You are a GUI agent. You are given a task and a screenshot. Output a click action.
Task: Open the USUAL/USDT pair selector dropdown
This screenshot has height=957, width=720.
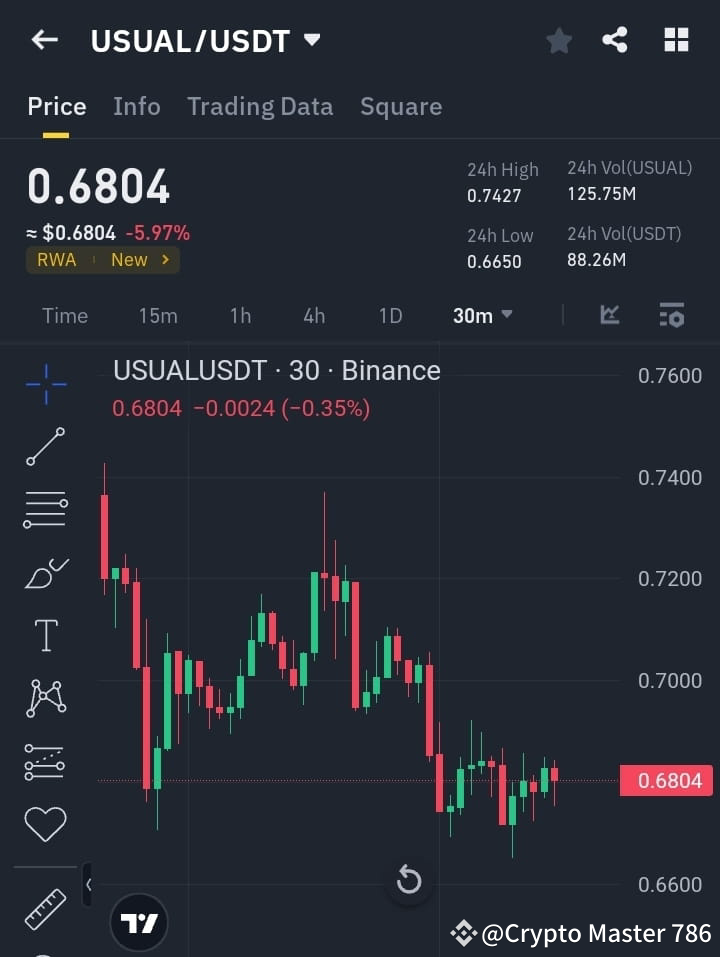pos(311,41)
